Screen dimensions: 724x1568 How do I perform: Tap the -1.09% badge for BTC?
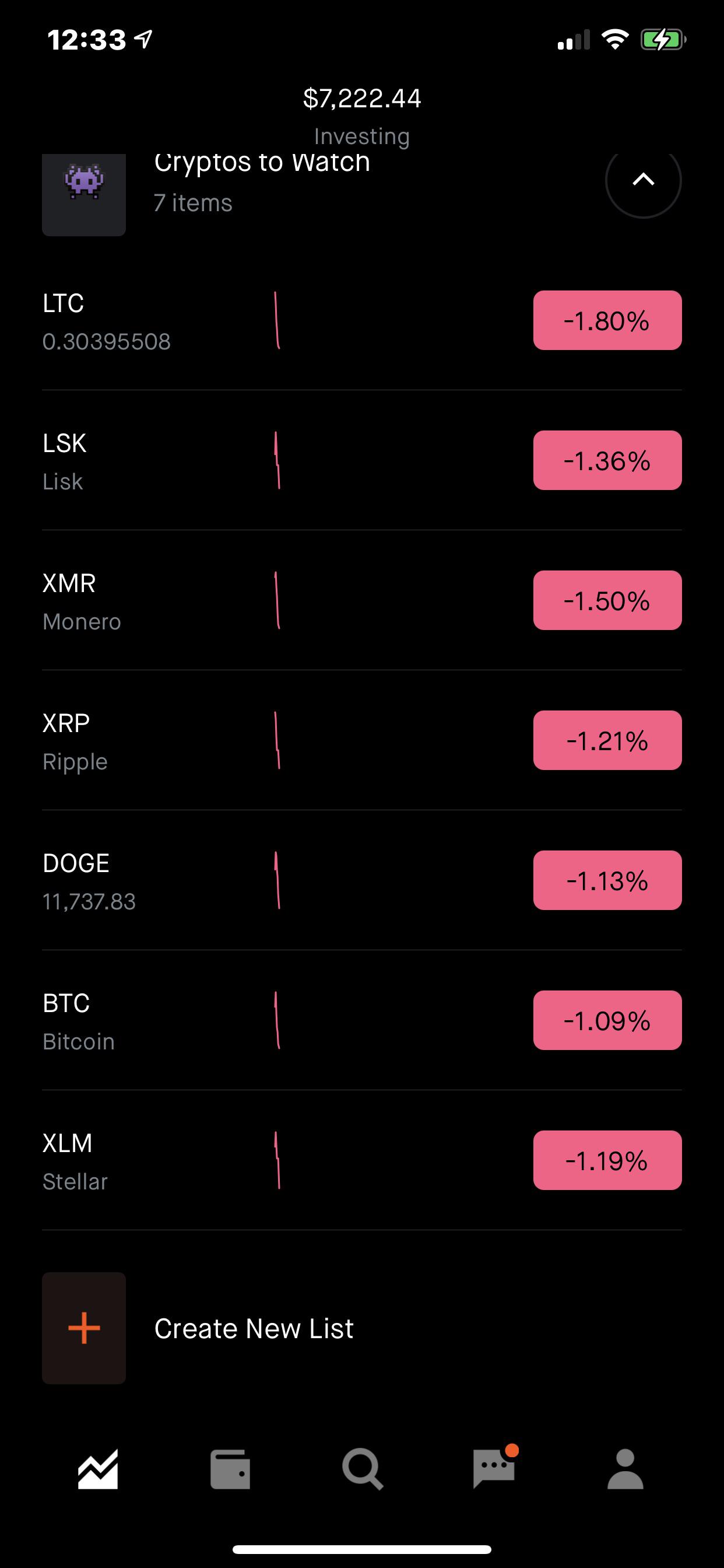(607, 1020)
